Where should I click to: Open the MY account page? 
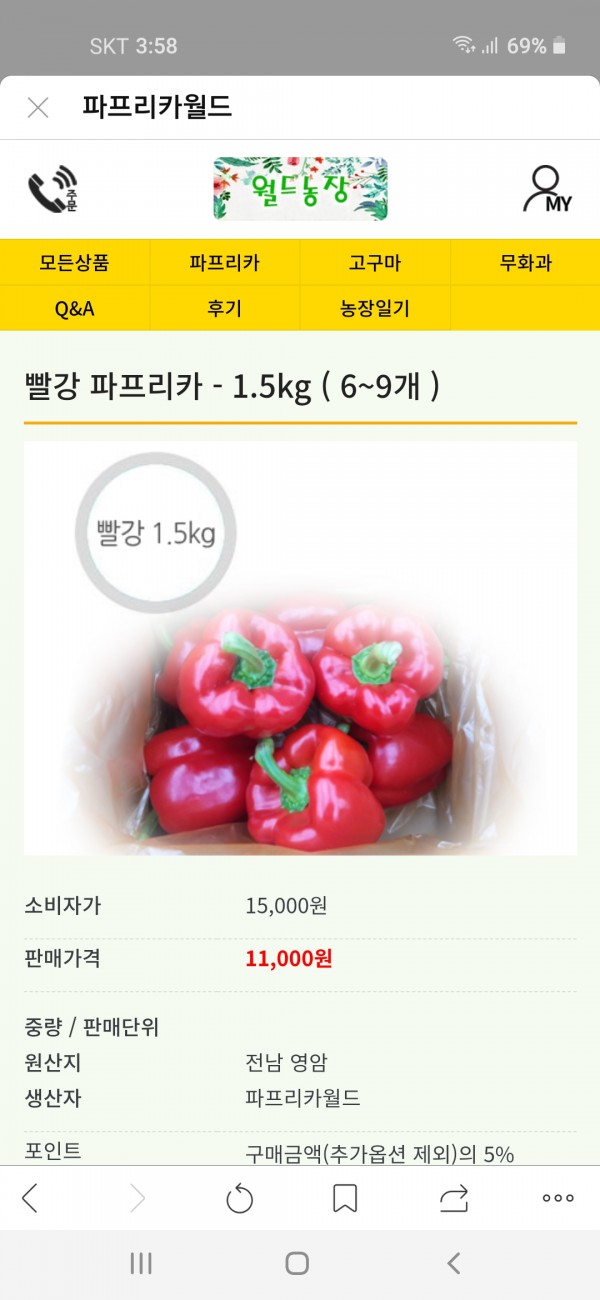(547, 189)
